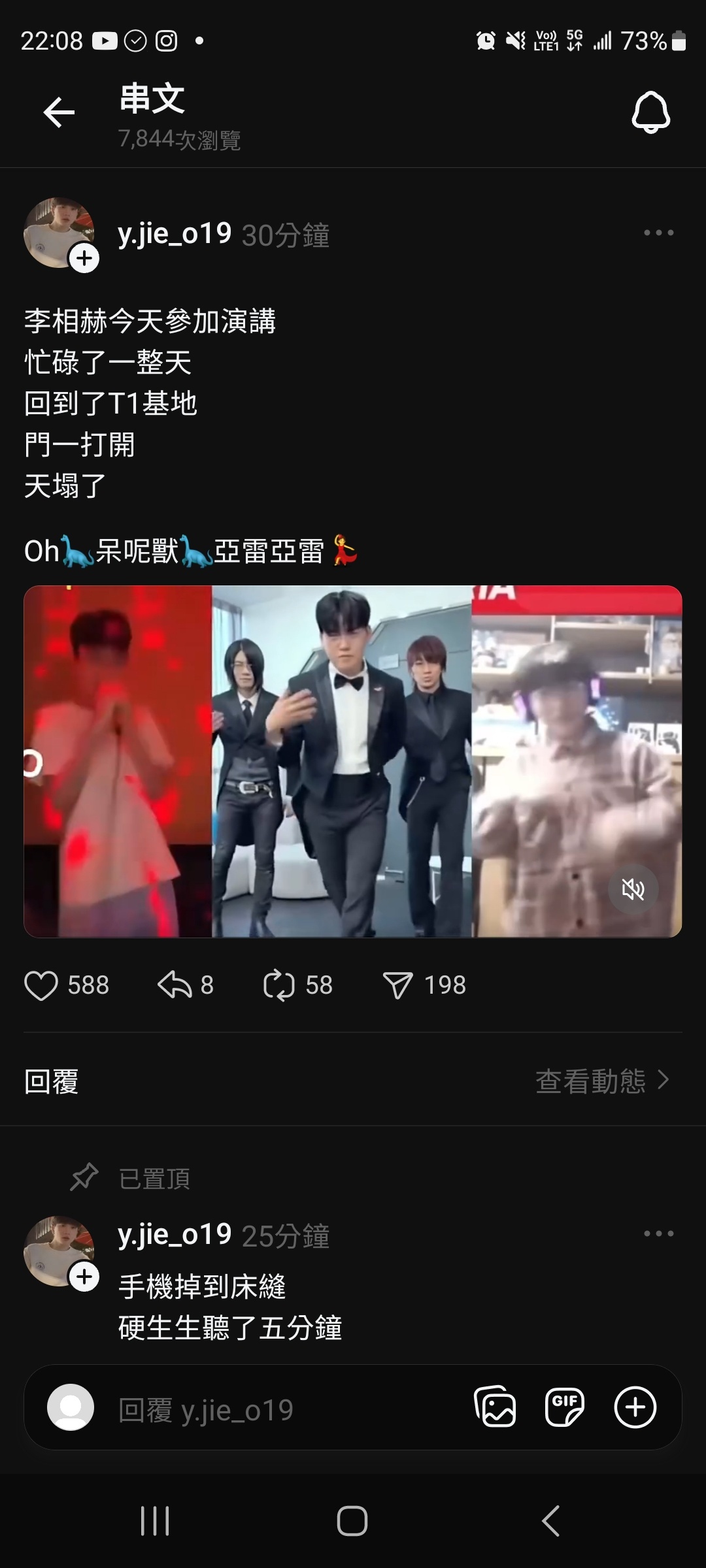
Task: Repost the thread with 58 reposts
Action: click(x=279, y=985)
